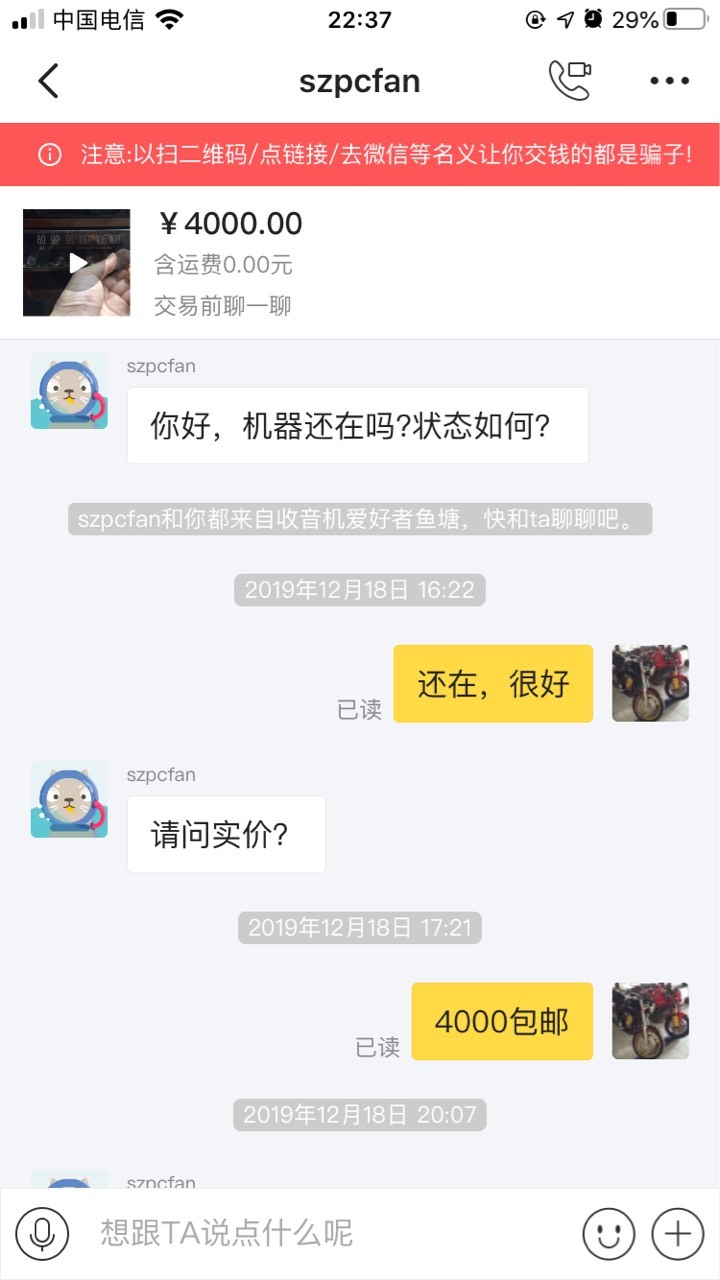Open the emoji picker
Viewport: 720px width, 1280px height.
point(608,1233)
